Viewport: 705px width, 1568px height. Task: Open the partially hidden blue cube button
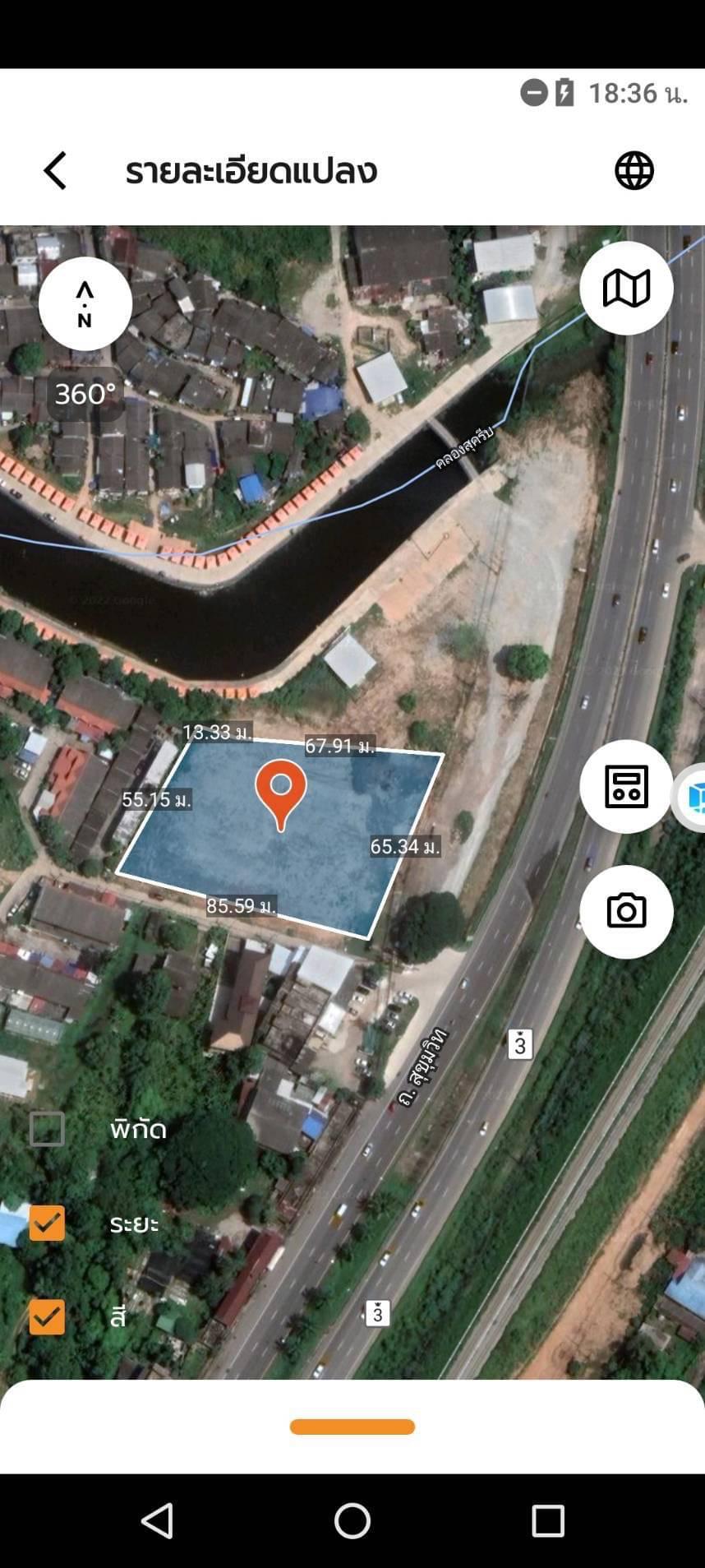690,797
